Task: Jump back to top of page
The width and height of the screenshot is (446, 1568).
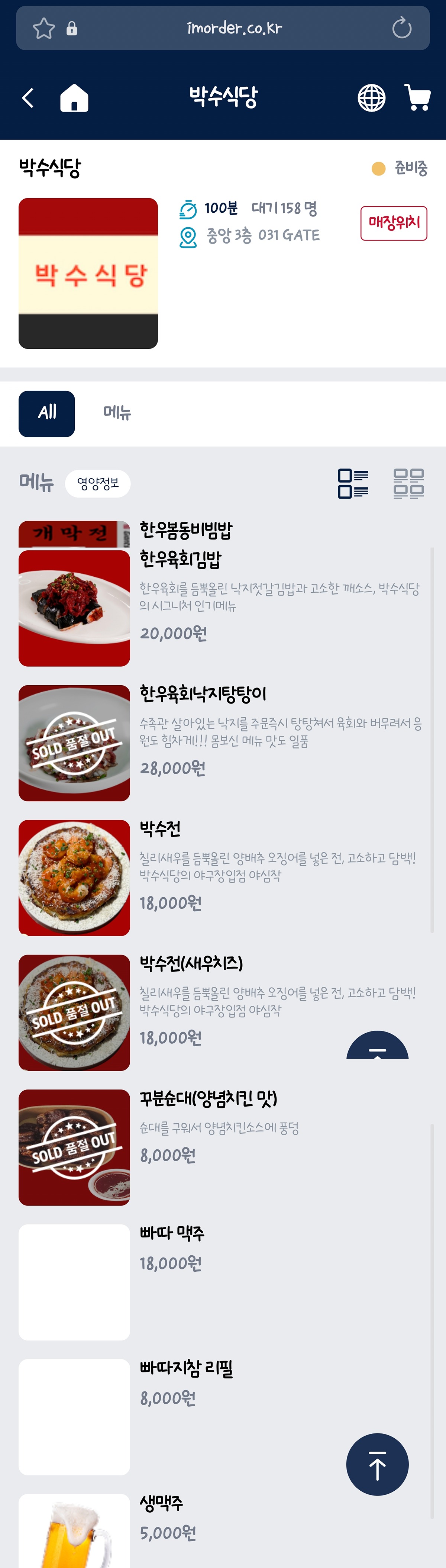Action: [x=377, y=1464]
